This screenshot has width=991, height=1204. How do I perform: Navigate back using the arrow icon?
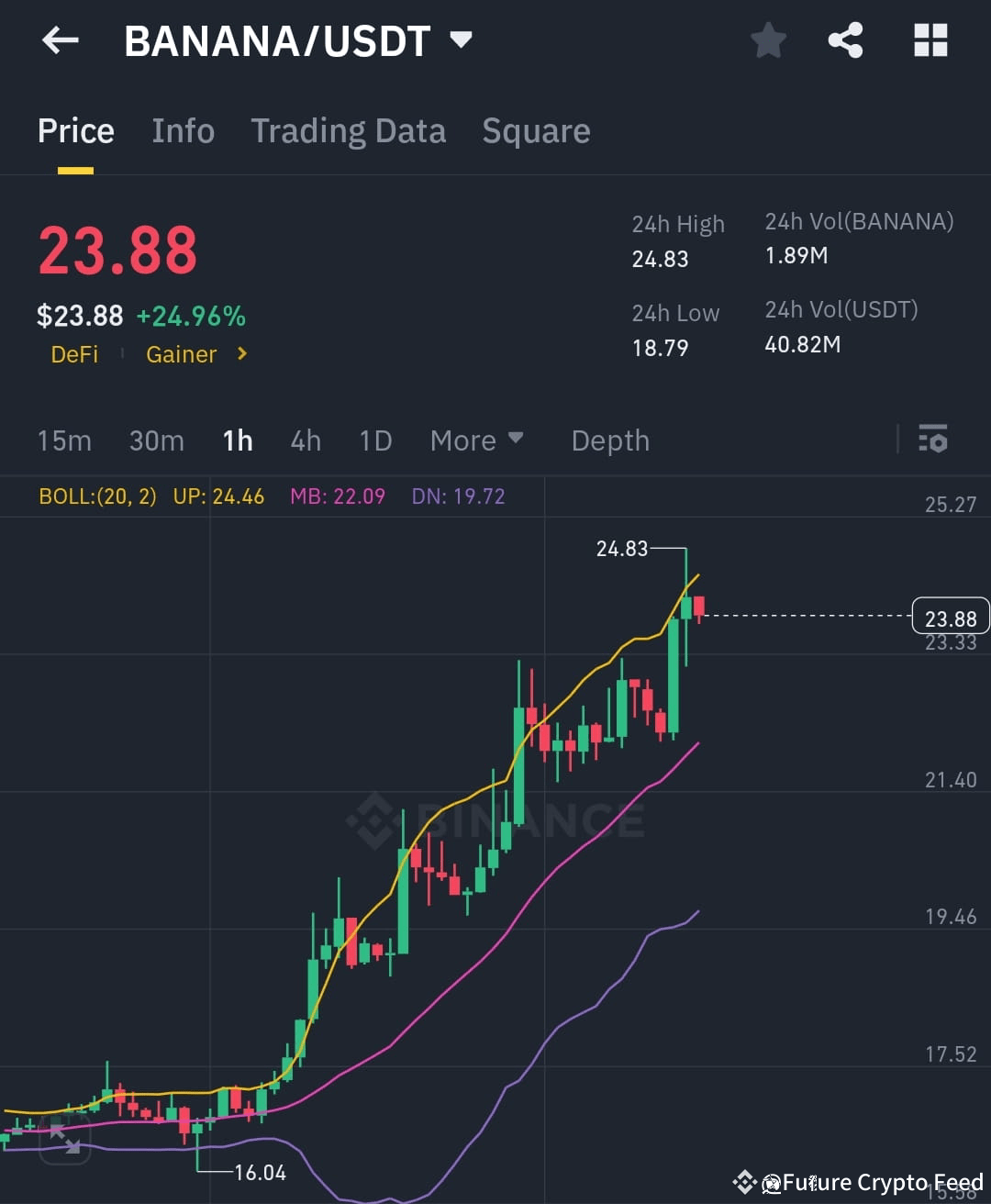(60, 40)
